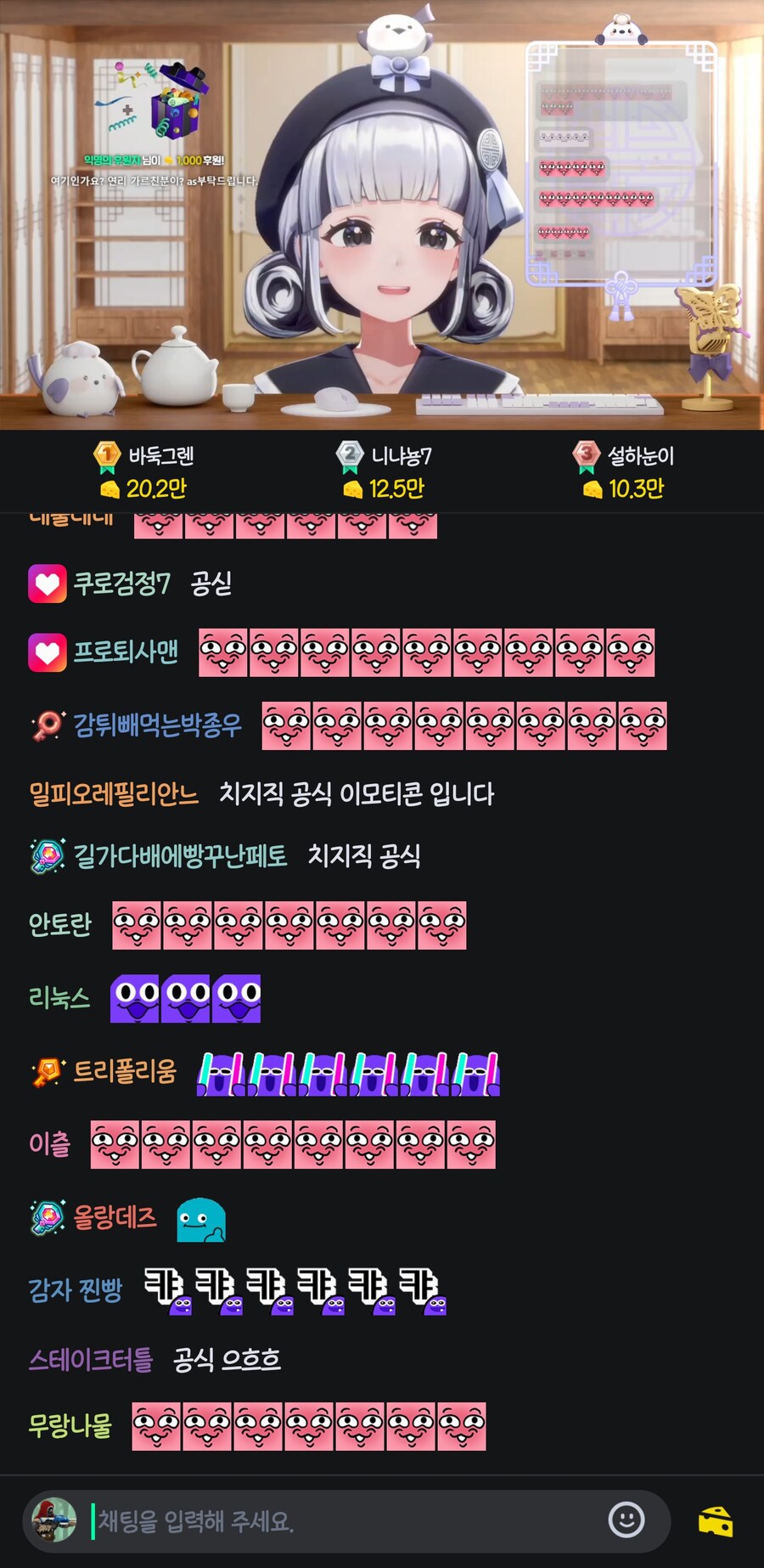
Task: Click the badge icon beside 올랑데즈
Action: 47,1216
